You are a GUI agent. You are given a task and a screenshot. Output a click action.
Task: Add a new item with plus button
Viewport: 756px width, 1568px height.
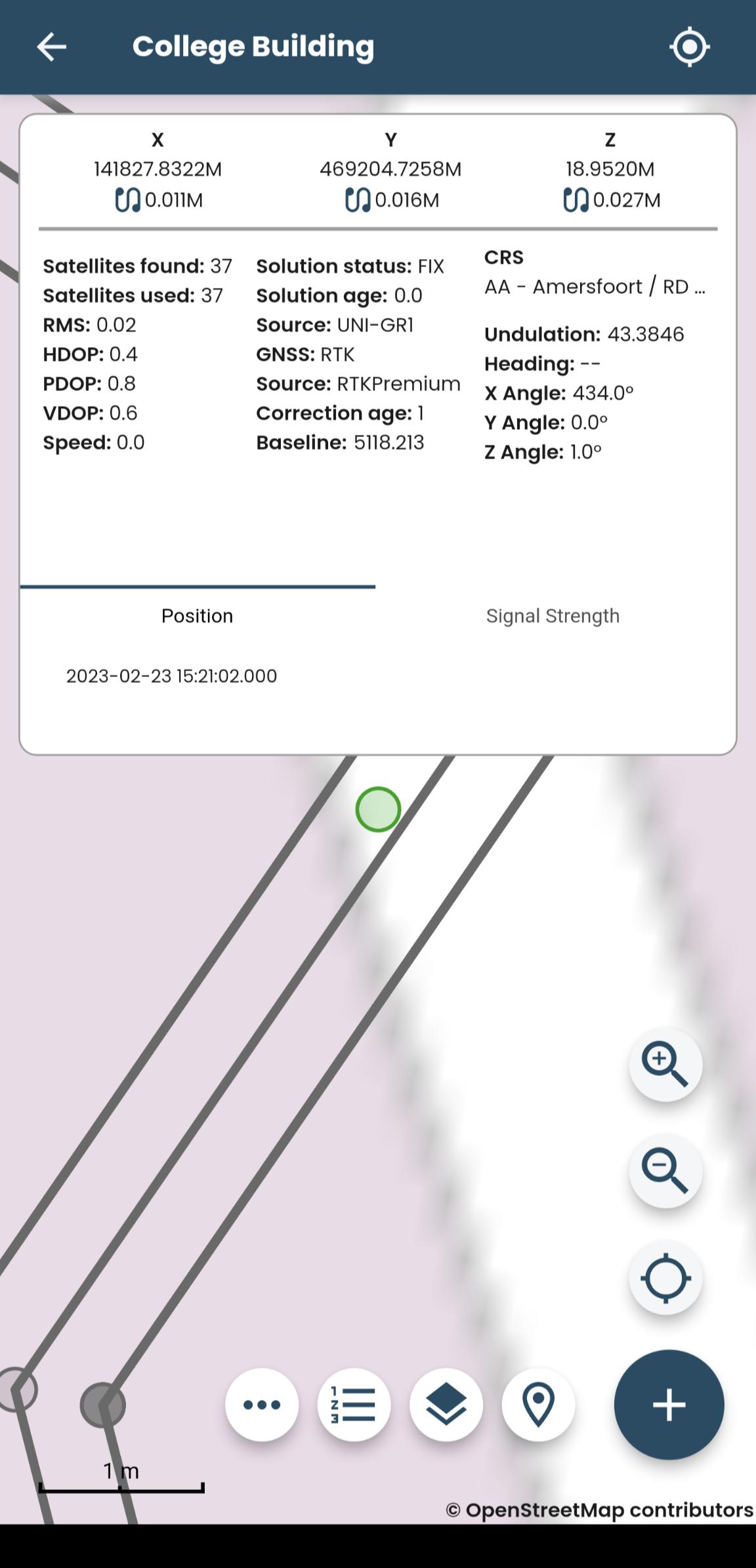(x=669, y=1405)
